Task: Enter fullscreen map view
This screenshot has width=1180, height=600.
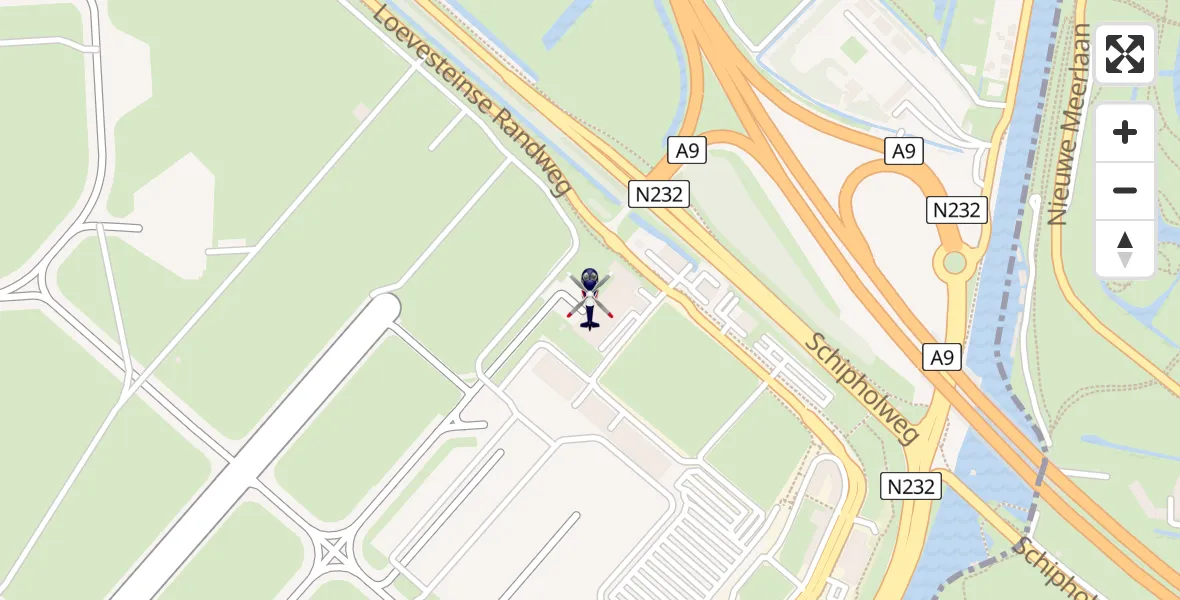Action: click(x=1125, y=54)
